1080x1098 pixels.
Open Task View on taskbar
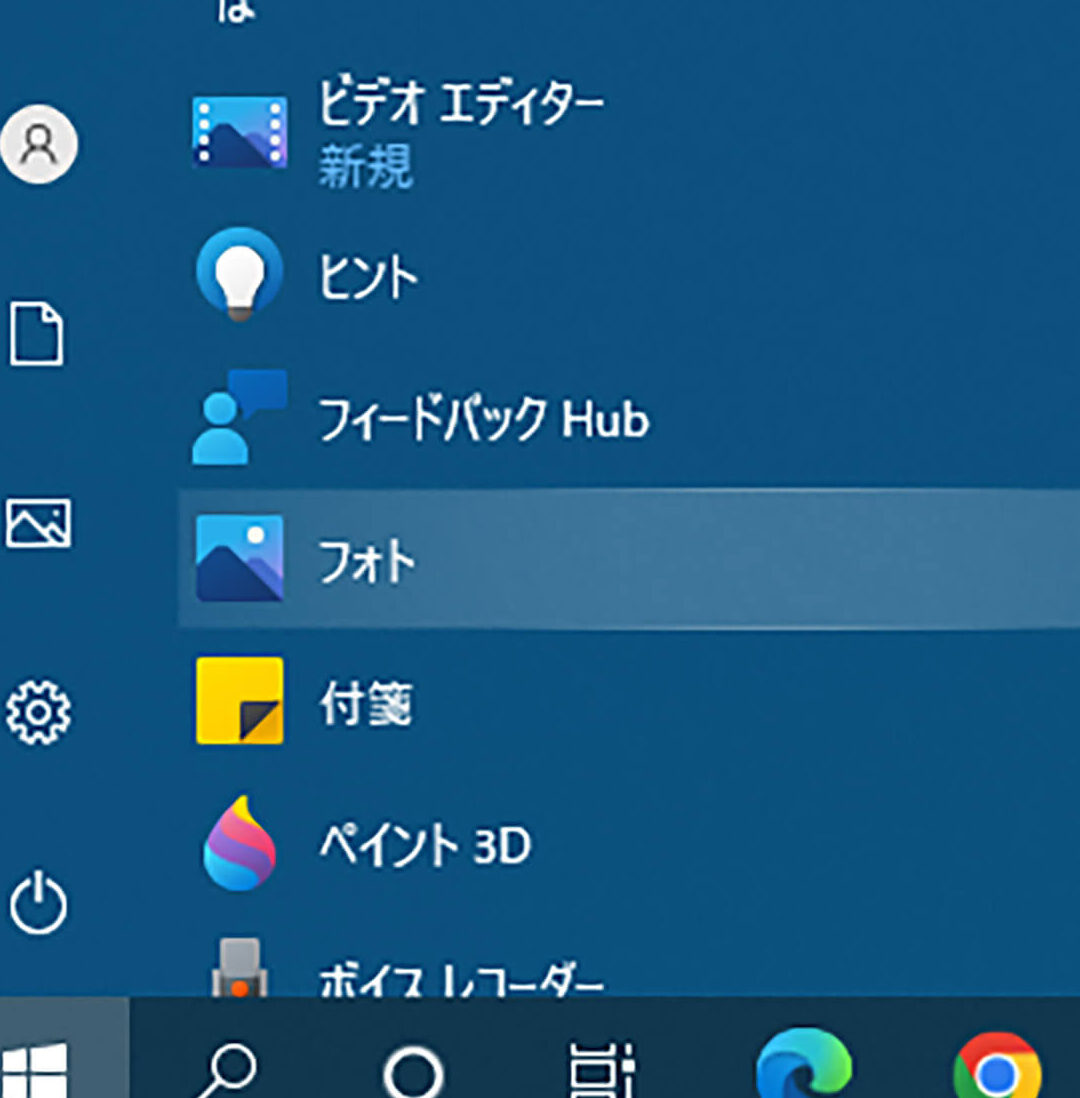603,1070
